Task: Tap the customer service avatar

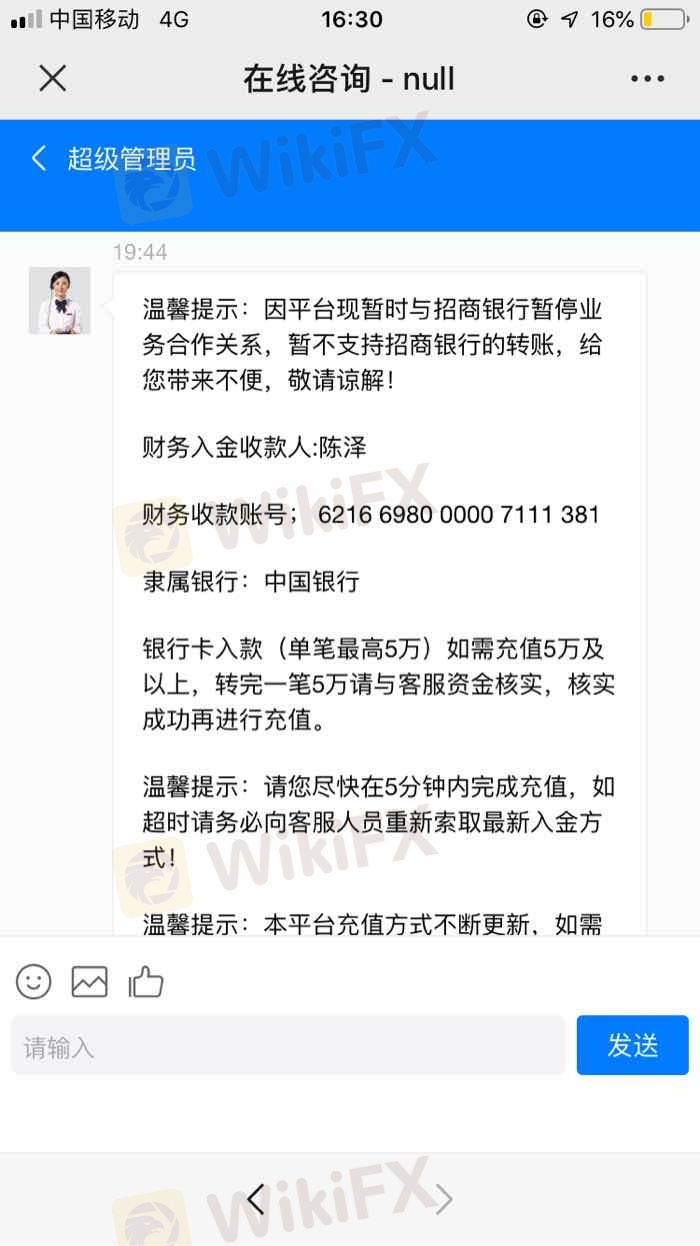Action: point(60,300)
